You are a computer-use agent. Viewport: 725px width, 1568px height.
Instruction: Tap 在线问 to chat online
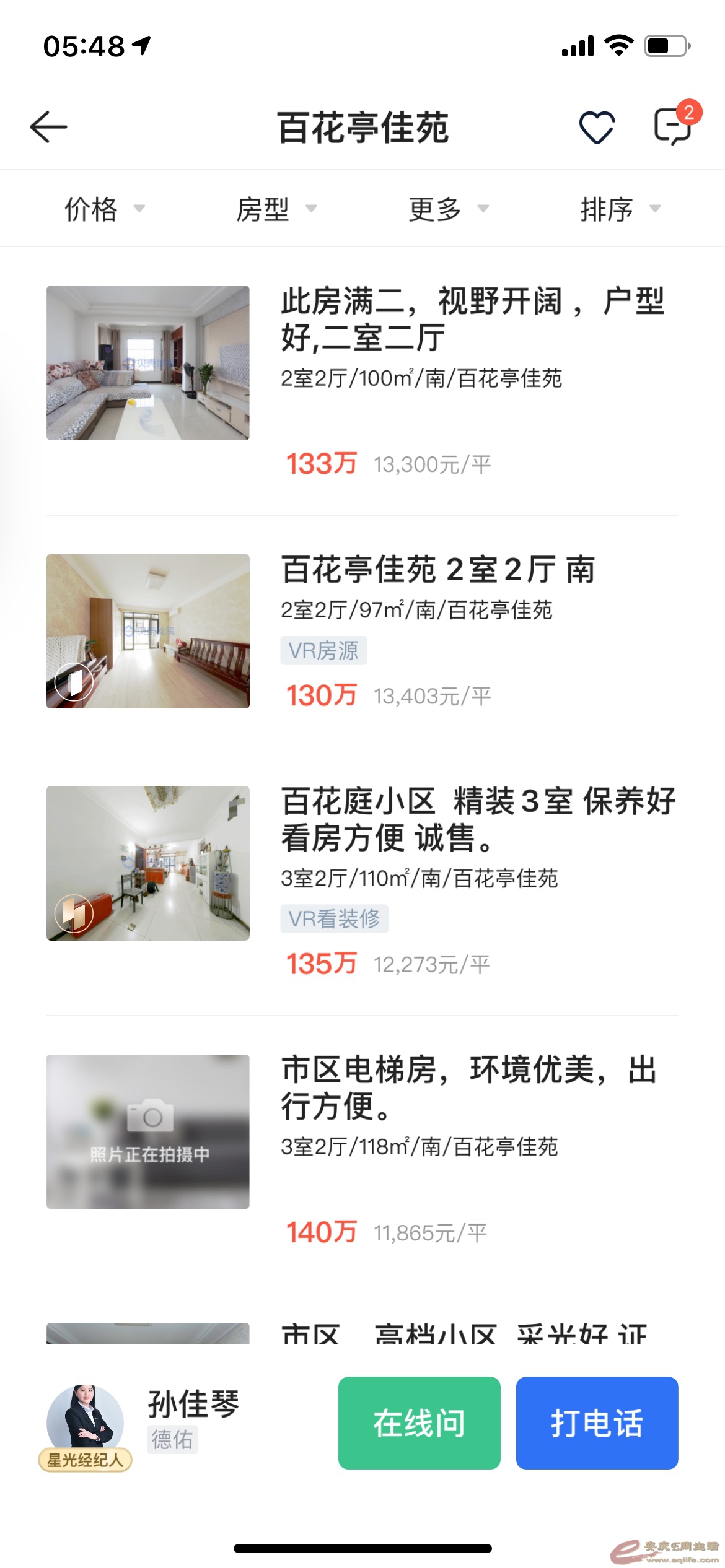coord(419,1423)
